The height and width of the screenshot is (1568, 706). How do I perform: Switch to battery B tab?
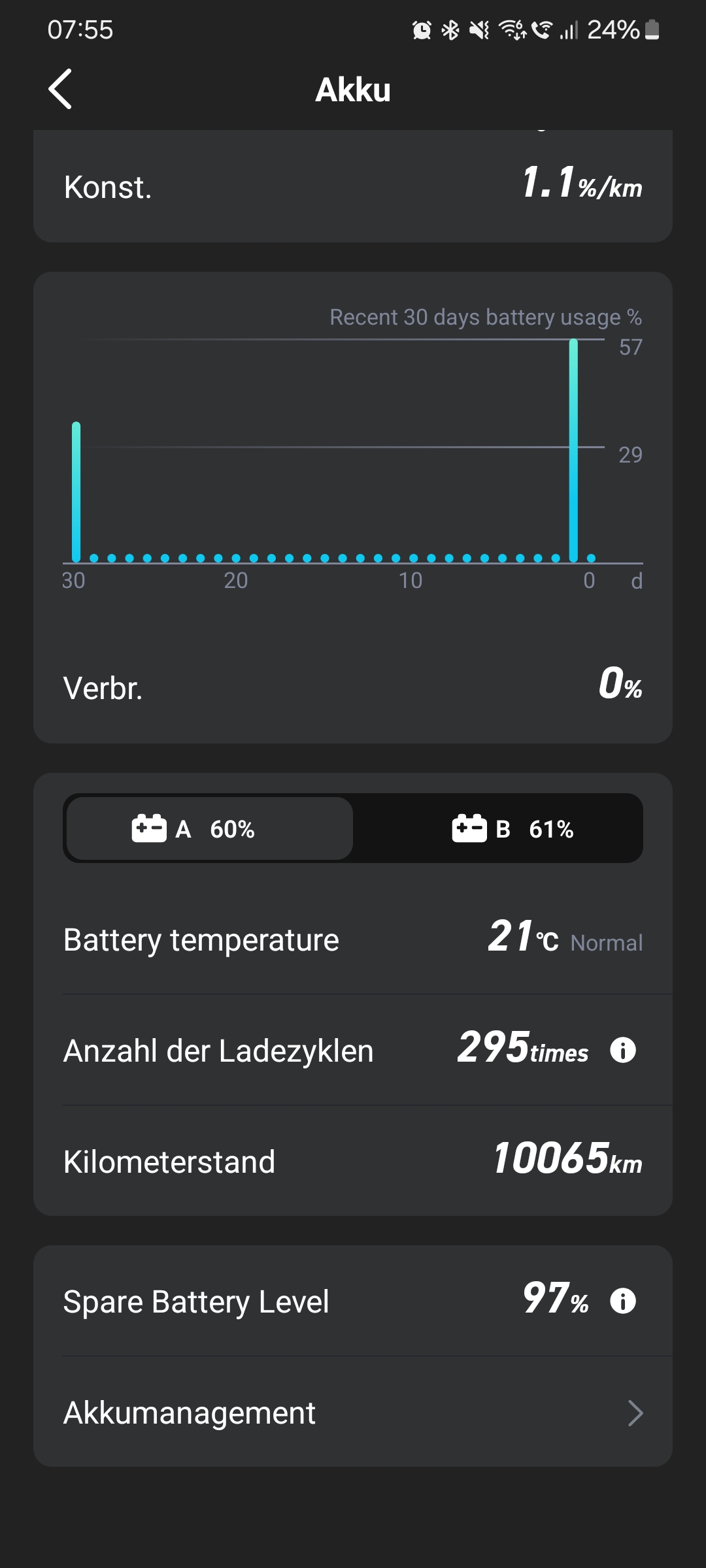click(513, 828)
